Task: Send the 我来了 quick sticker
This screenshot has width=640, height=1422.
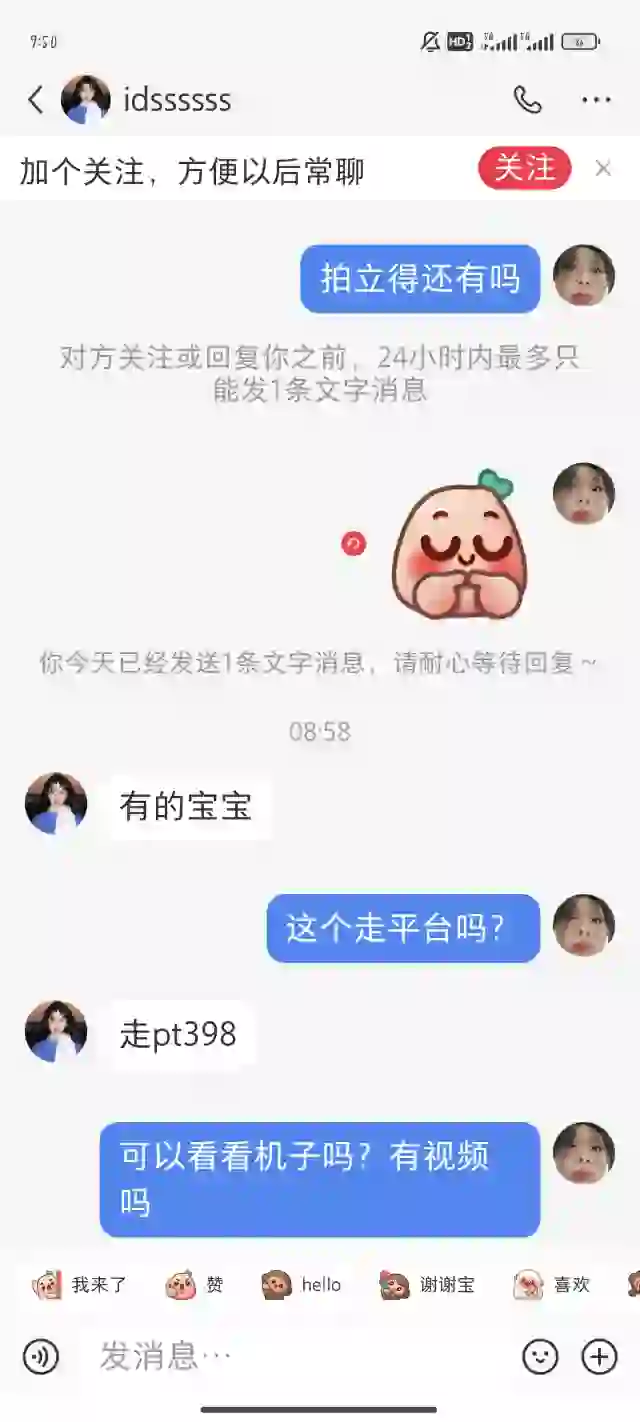Action: [x=80, y=1285]
